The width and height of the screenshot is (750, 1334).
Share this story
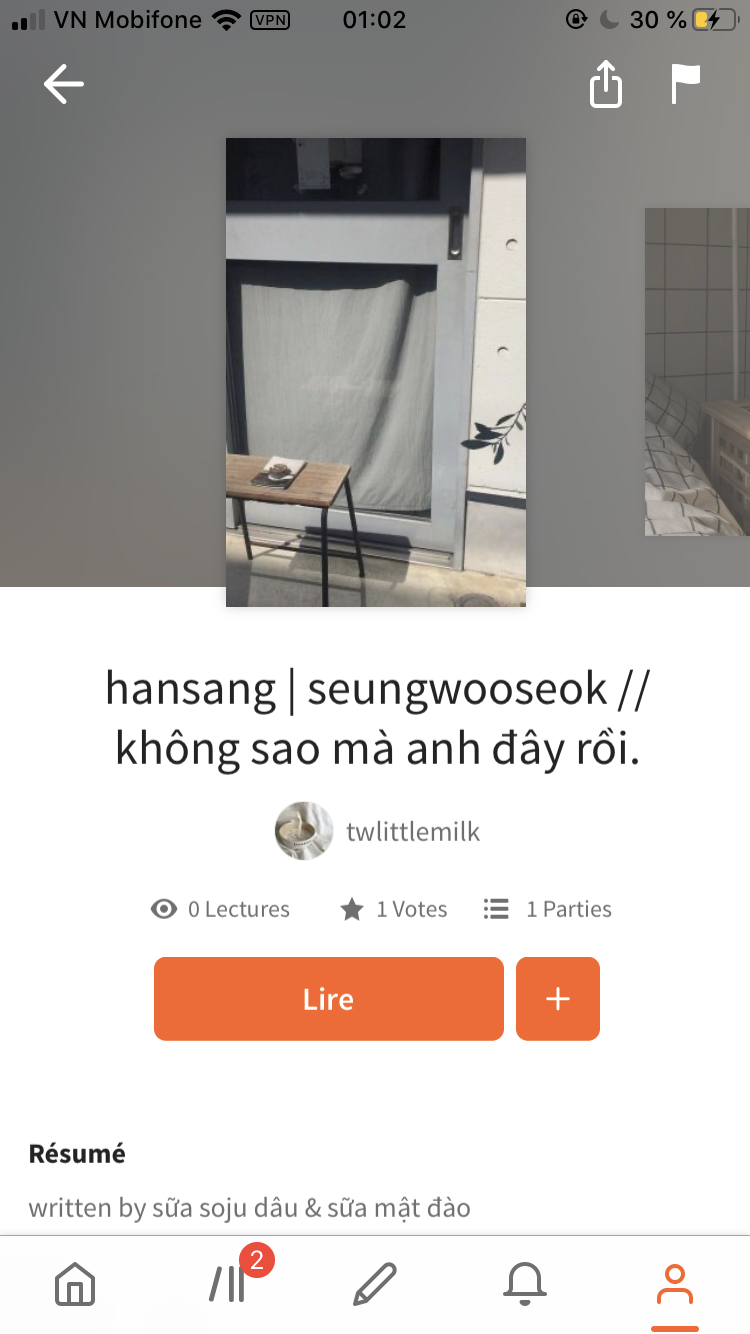pyautogui.click(x=605, y=85)
